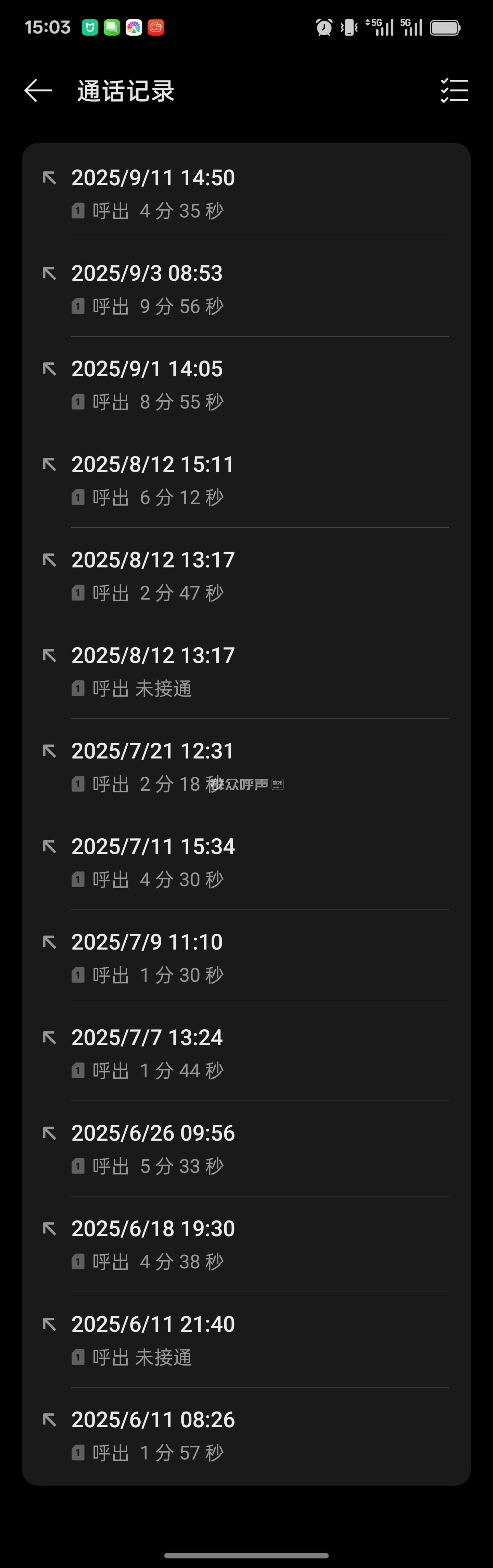The width and height of the screenshot is (493, 1568).
Task: Select the 2025/8/12 15:11 call entry
Action: (246, 480)
